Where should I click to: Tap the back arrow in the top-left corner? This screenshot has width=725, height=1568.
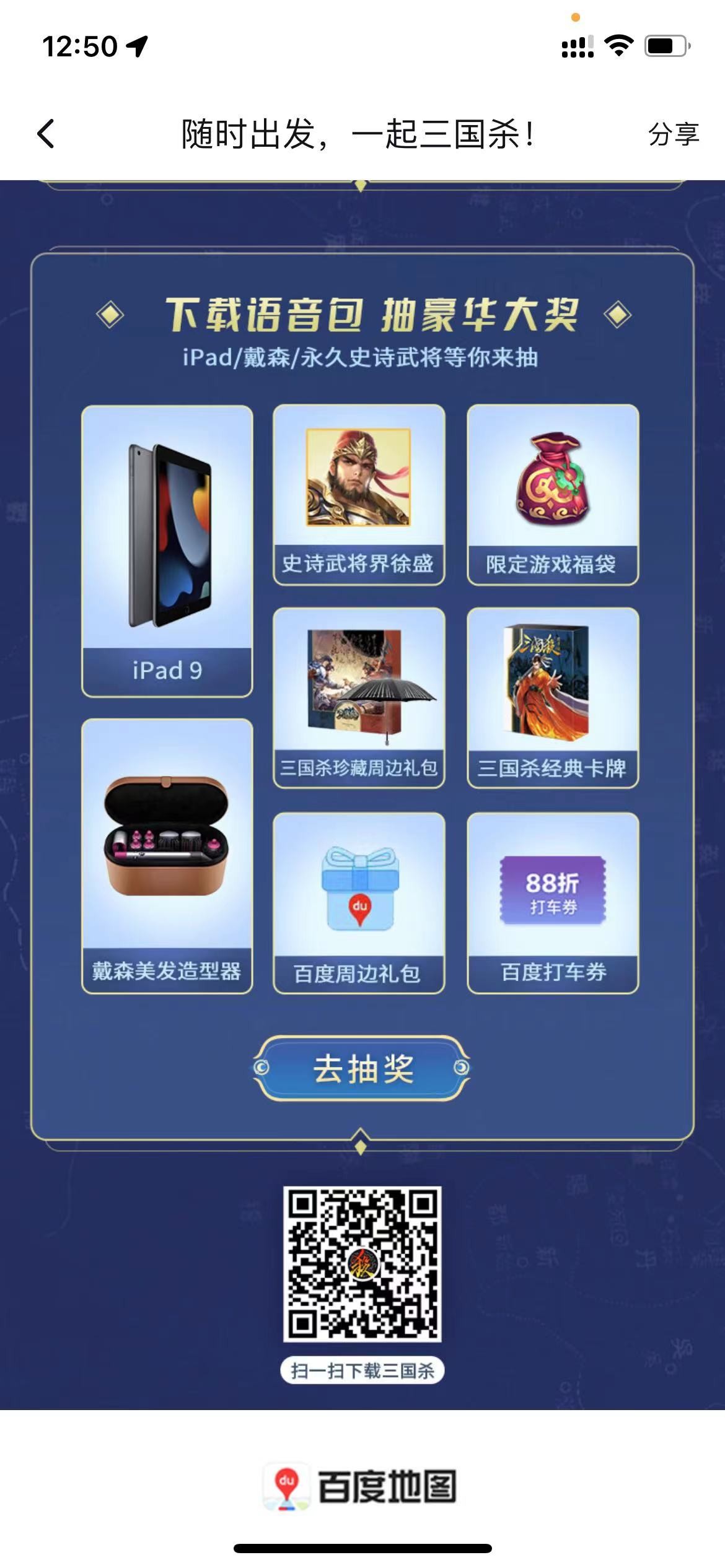[x=45, y=135]
